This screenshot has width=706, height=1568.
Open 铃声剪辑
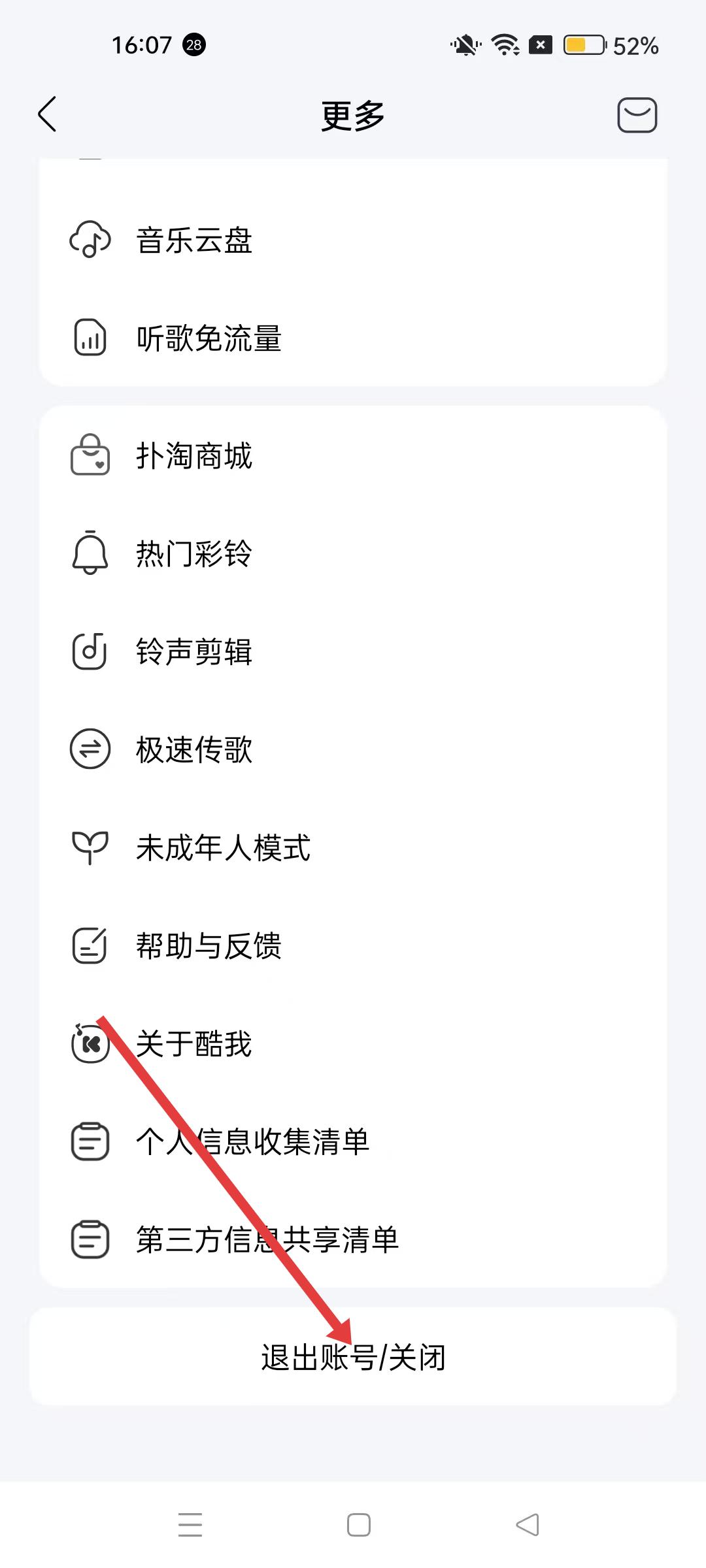click(194, 651)
